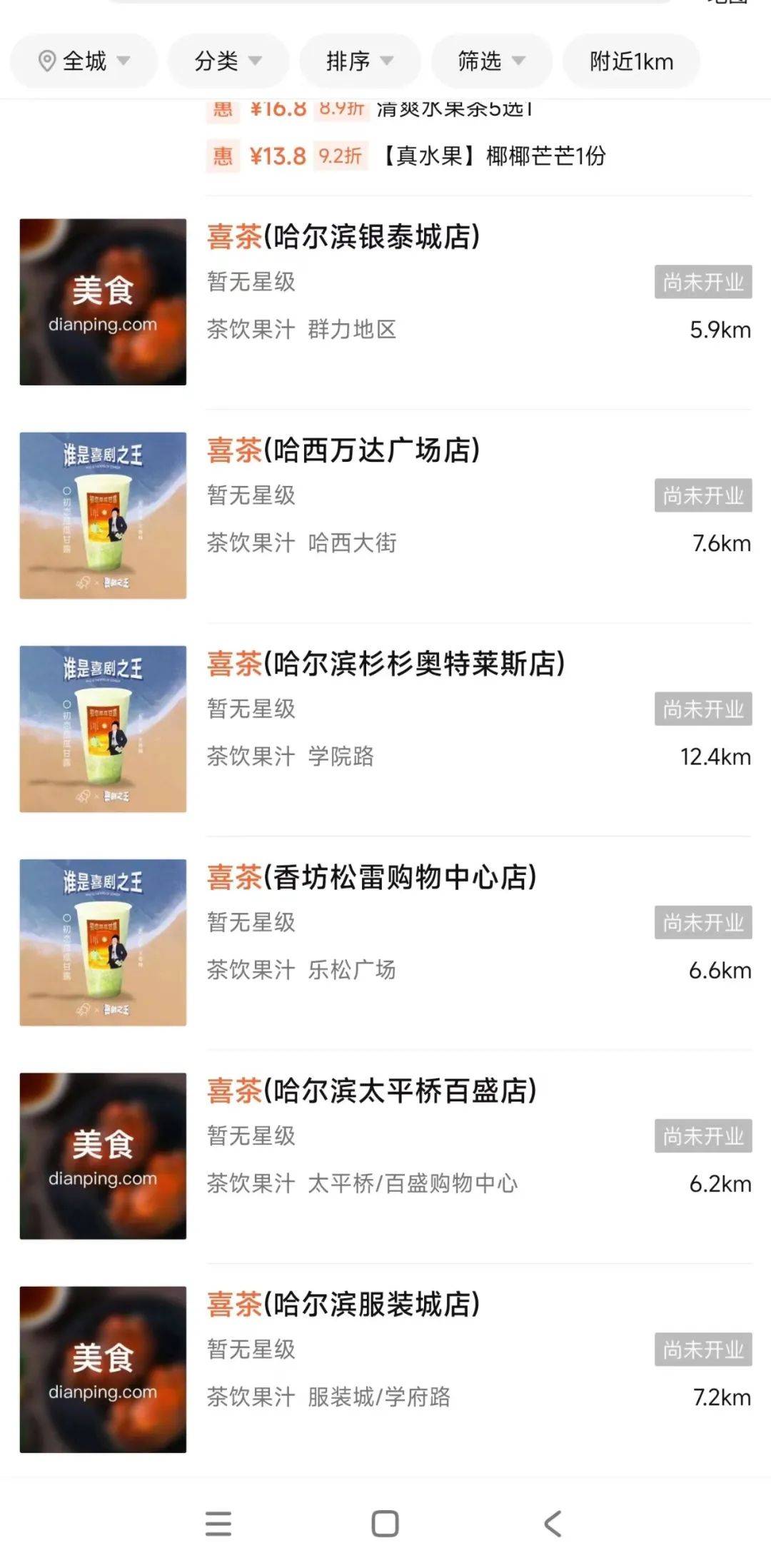View 喜茶(哈尔滨服装城店) store page
Screen dimensions: 771x1568
tap(343, 1304)
